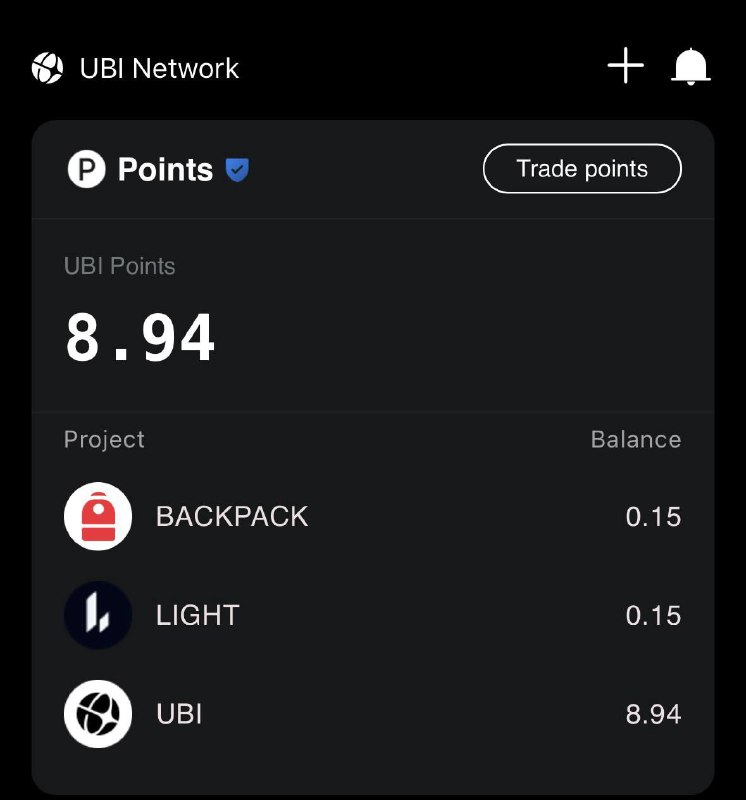Viewport: 746px width, 800px height.
Task: Tap the red BACKPACK project icon
Action: 97,516
